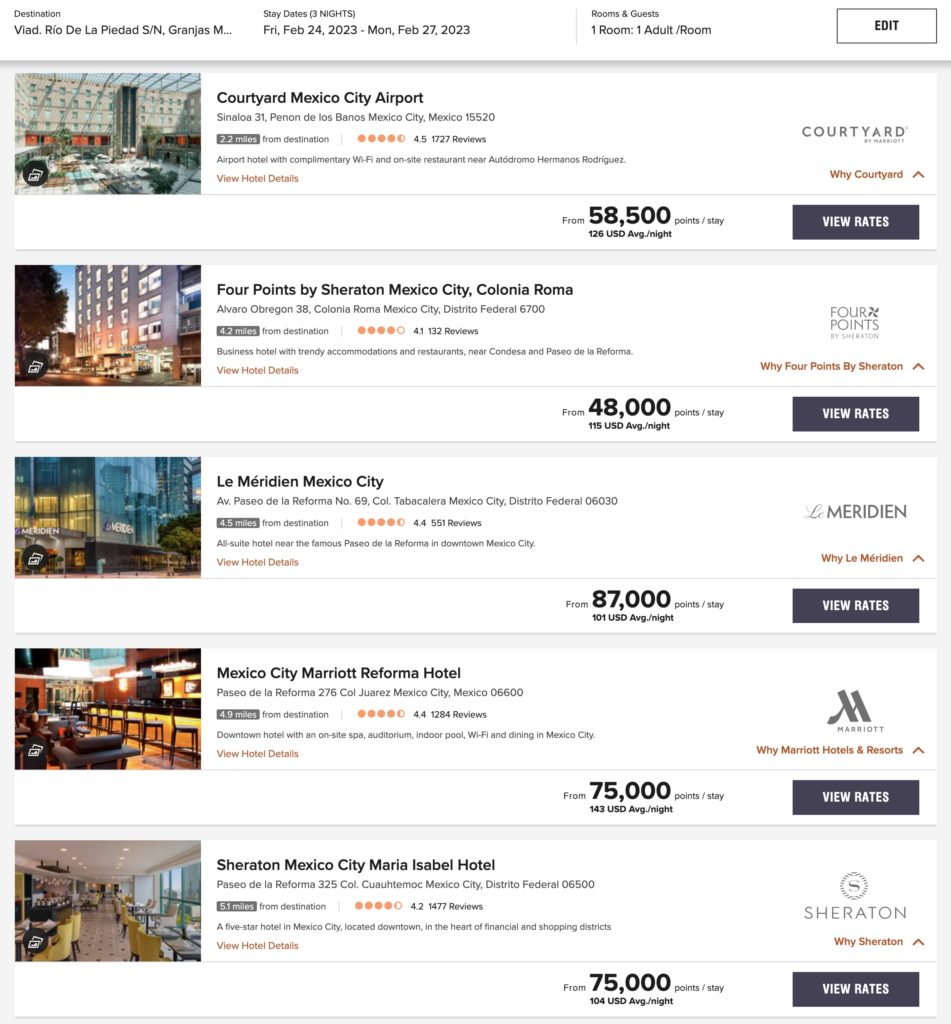View rates for Mexico City Marriott Reforma
Screen dimensions: 951x1024
coord(855,797)
